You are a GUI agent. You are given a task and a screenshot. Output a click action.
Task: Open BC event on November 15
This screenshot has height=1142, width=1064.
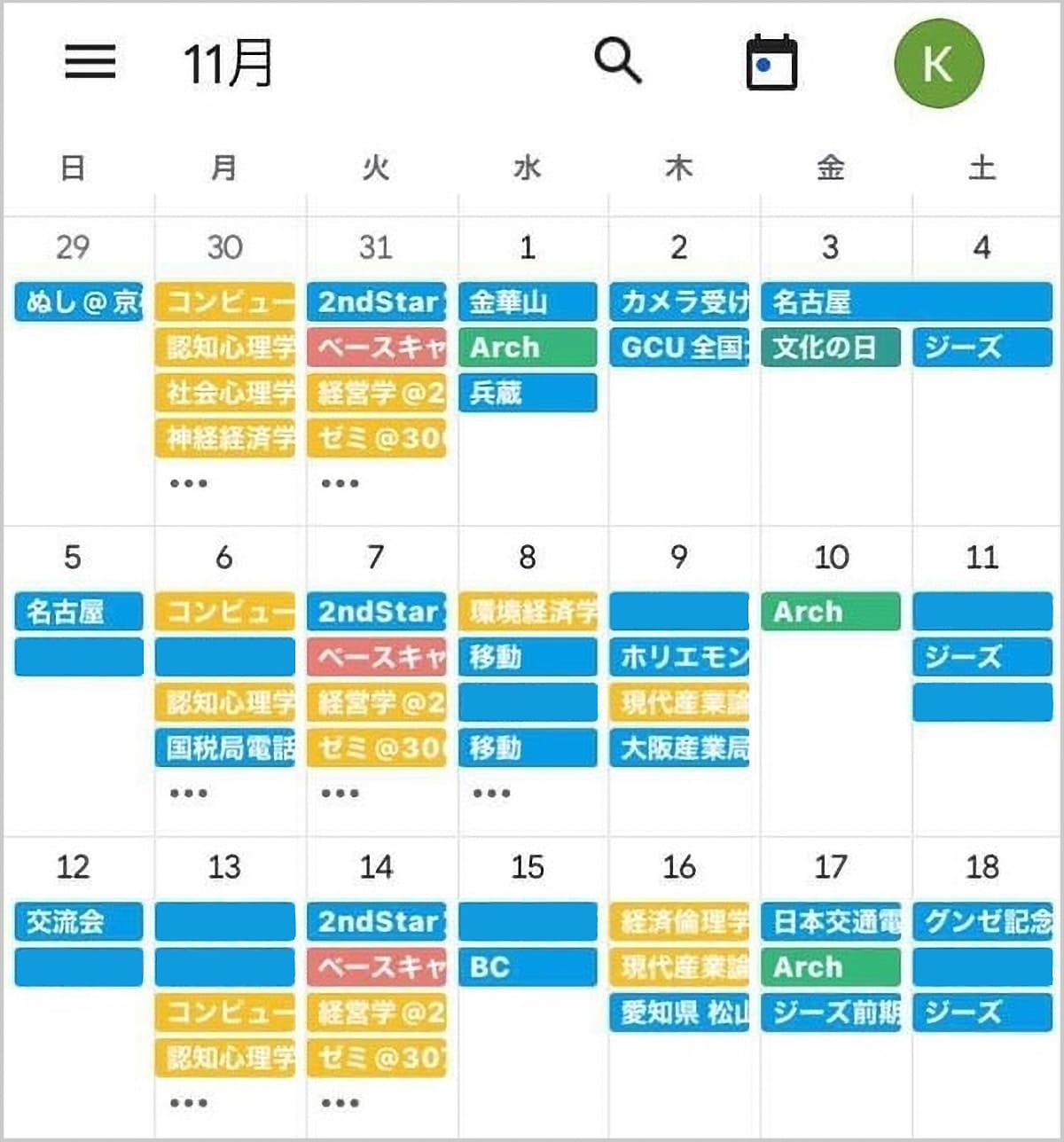pyautogui.click(x=528, y=967)
